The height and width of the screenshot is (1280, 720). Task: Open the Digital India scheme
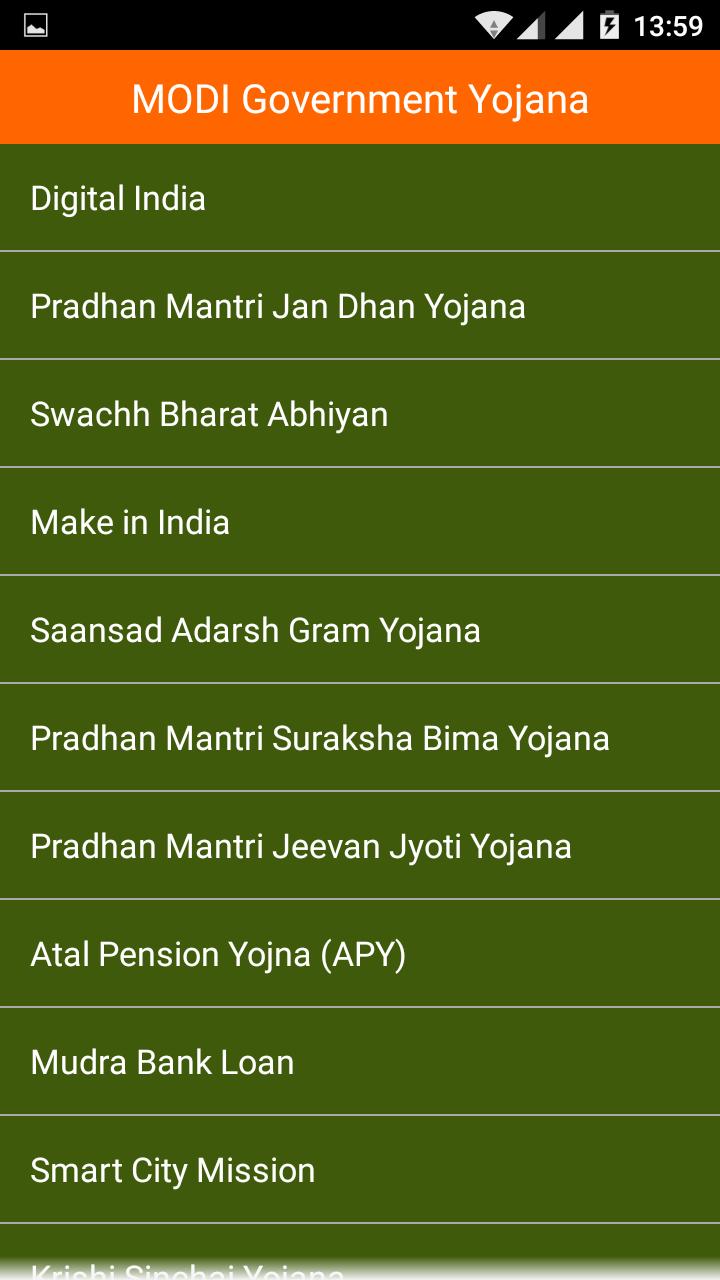[x=360, y=197]
